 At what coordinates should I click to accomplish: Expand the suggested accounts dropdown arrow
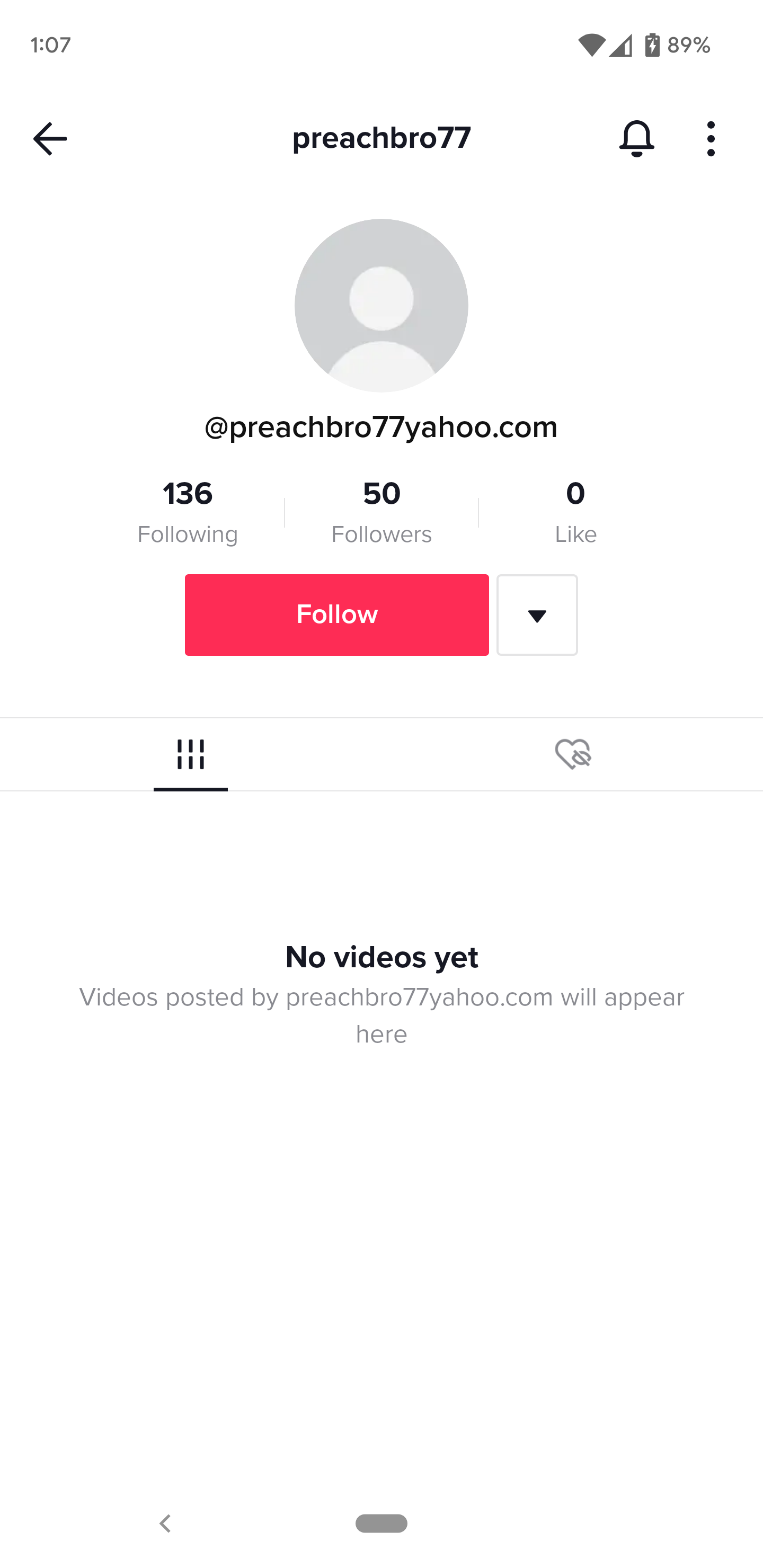coord(536,615)
